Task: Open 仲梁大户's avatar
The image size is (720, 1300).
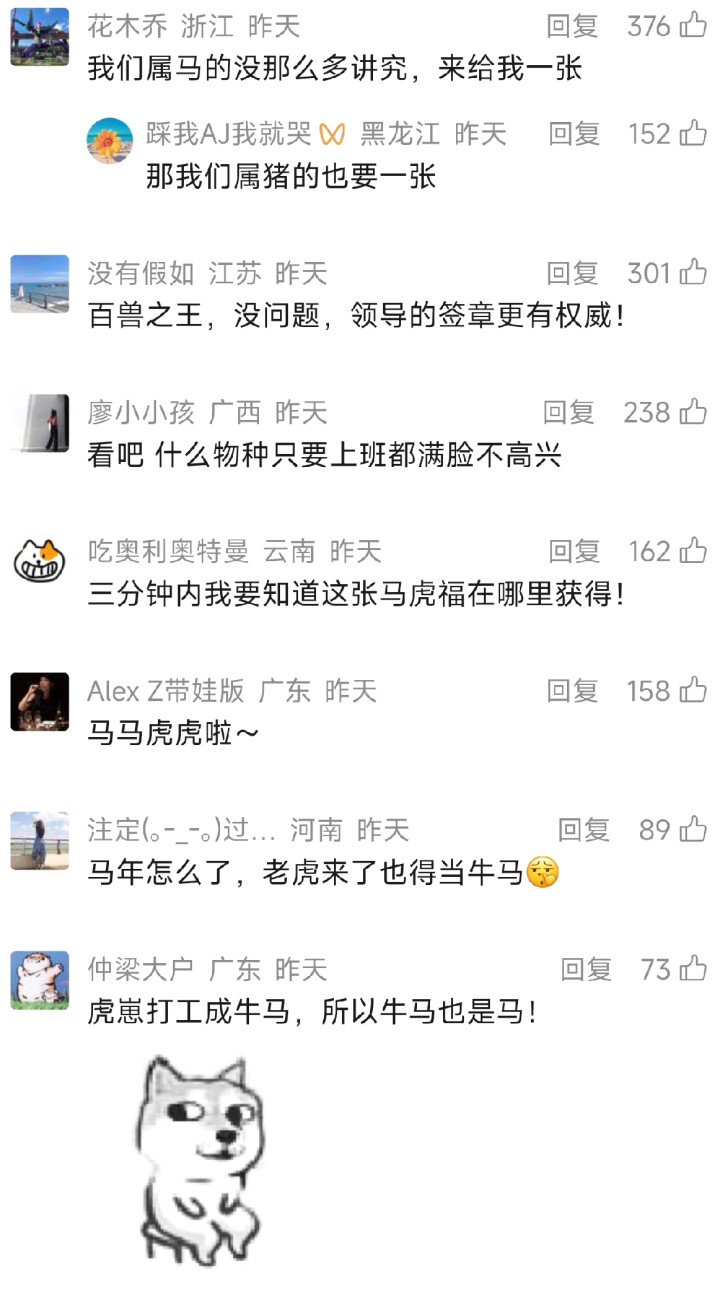Action: (x=40, y=980)
